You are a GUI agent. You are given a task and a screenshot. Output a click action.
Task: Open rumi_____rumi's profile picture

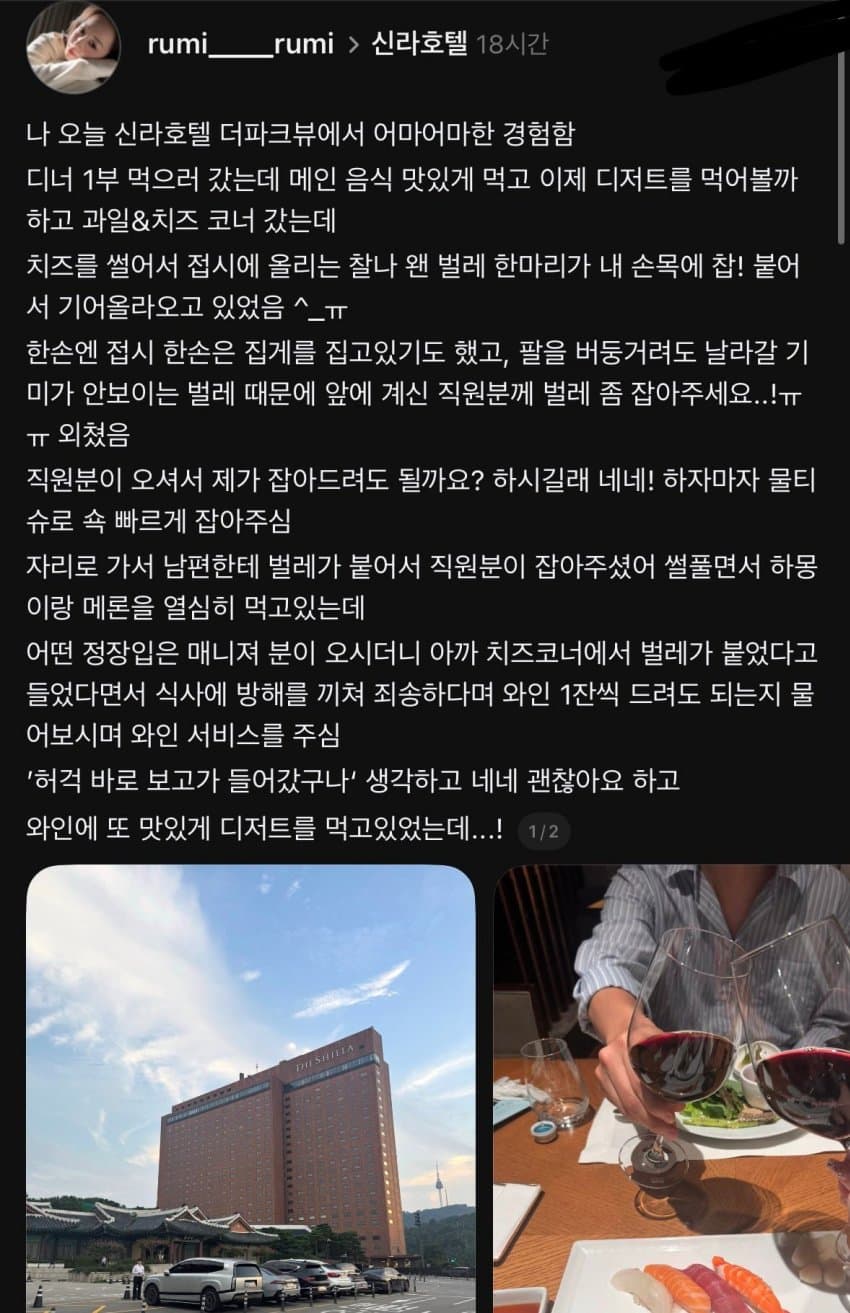[72, 47]
